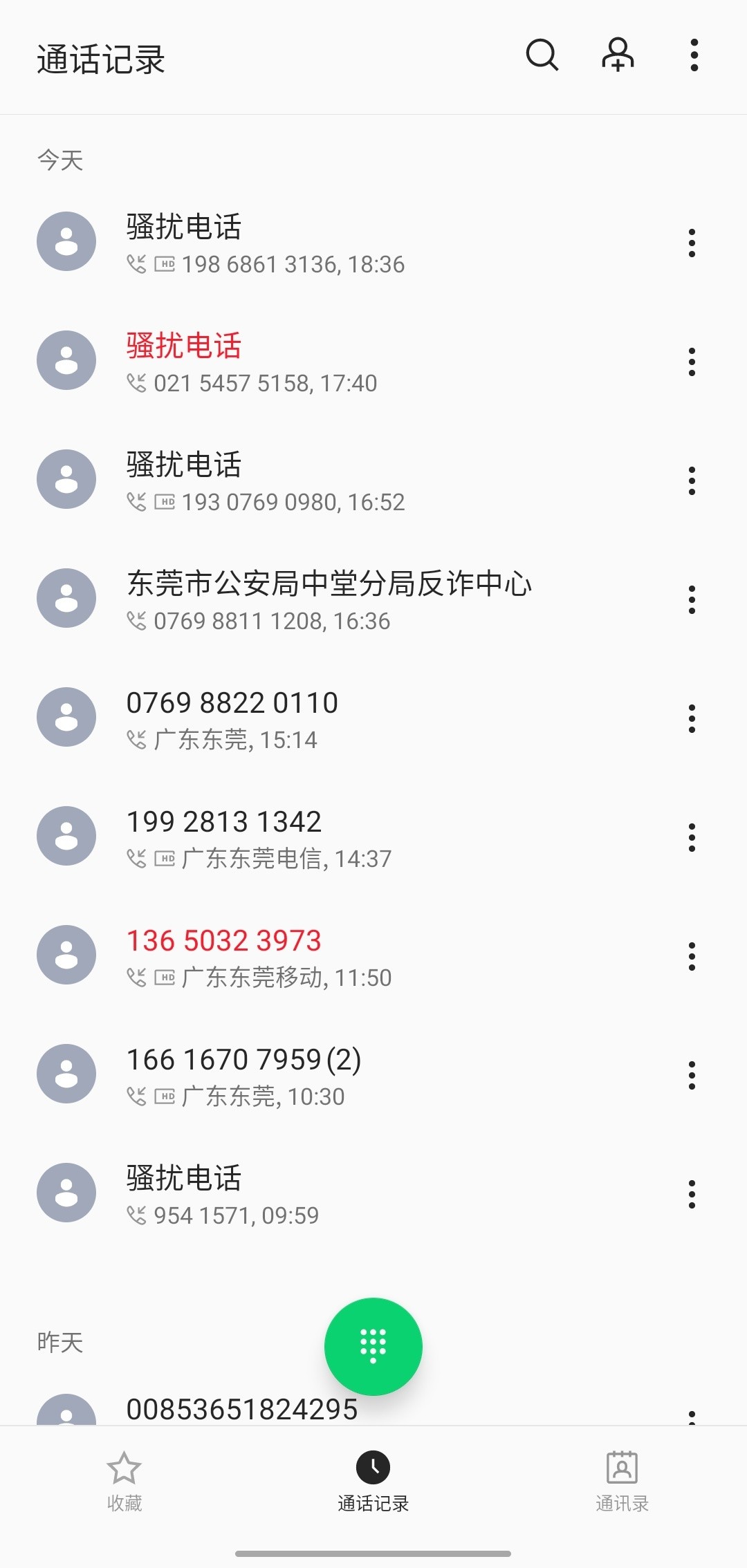Image resolution: width=747 pixels, height=1568 pixels.
Task: Open the top-right overflow menu
Action: tap(694, 55)
